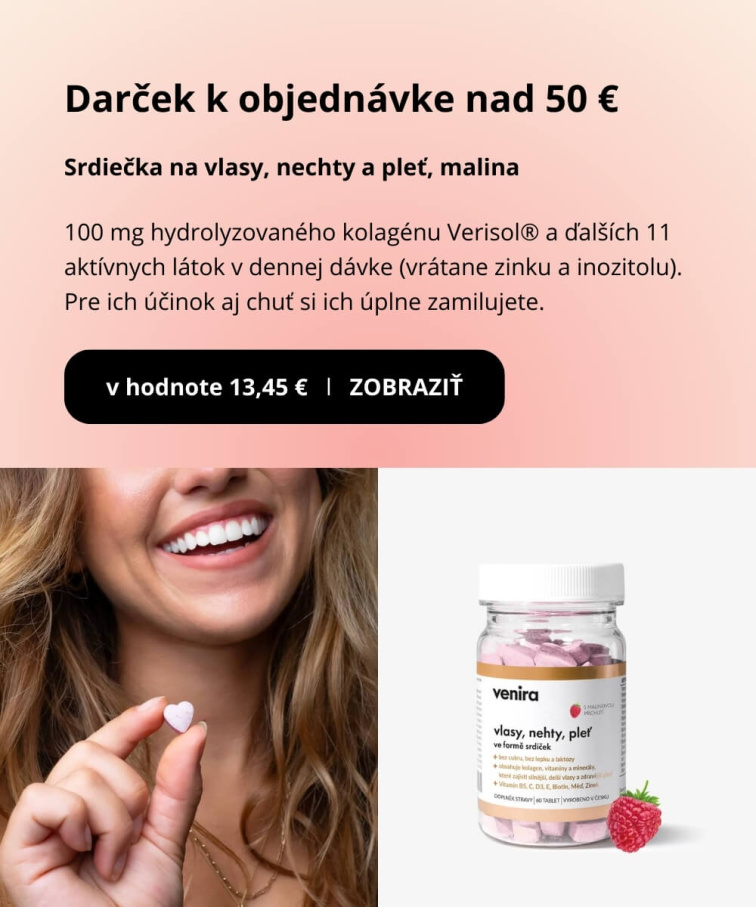The width and height of the screenshot is (756, 907).
Task: Select the vlasy, nehty, pleť label text
Action: pyautogui.click(x=542, y=732)
